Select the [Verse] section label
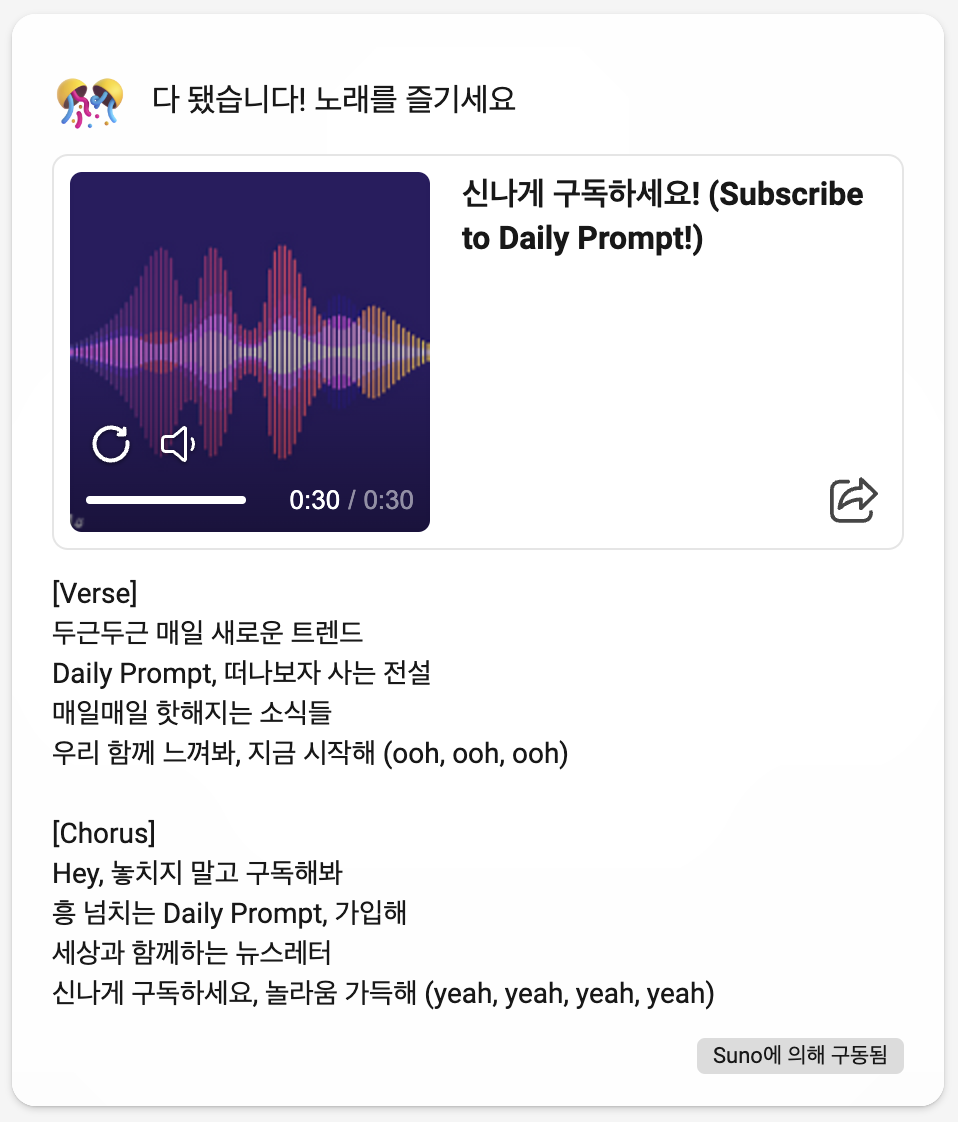Image resolution: width=958 pixels, height=1122 pixels. pyautogui.click(x=95, y=593)
